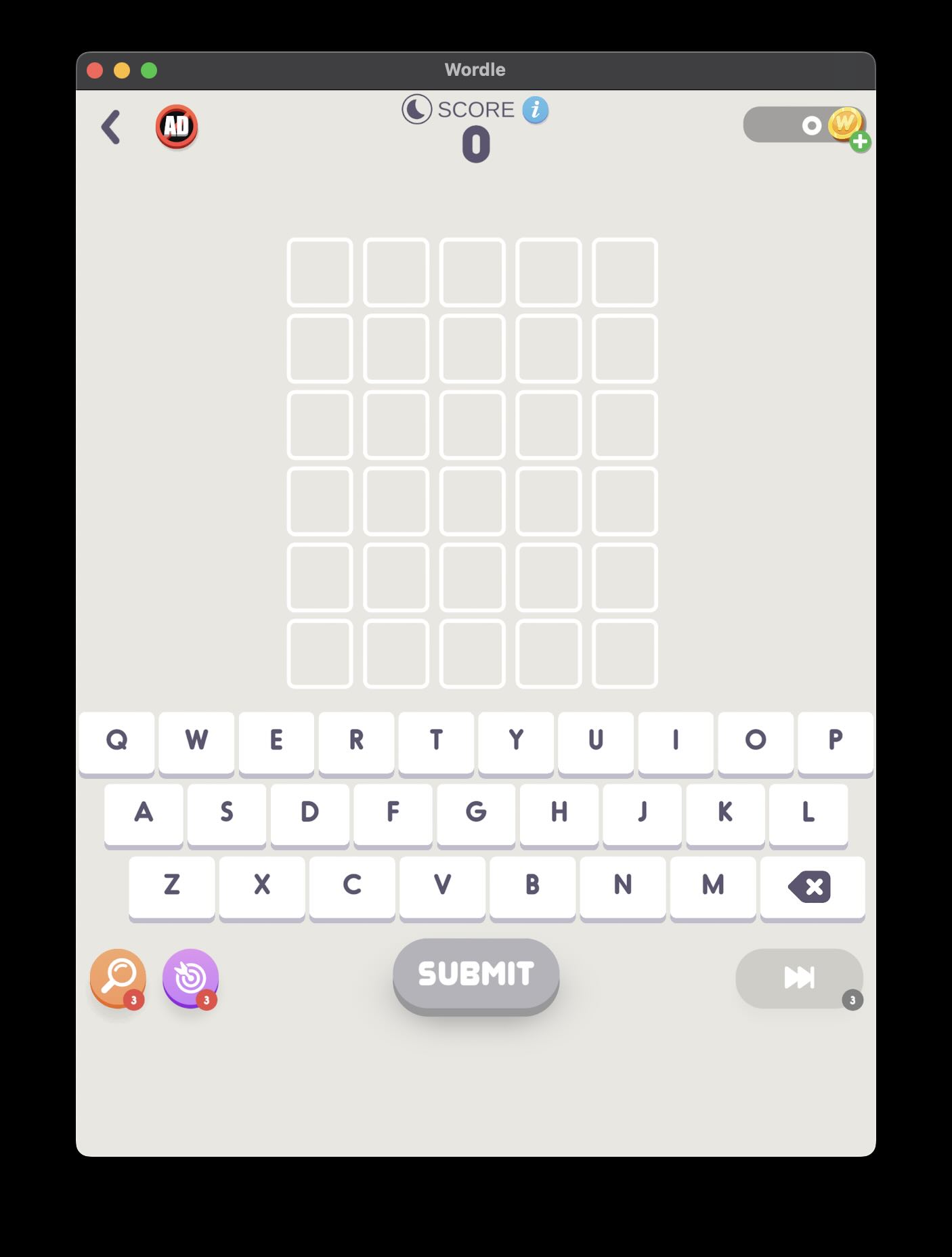Open the score info icon
The height and width of the screenshot is (1257, 952).
(x=535, y=109)
